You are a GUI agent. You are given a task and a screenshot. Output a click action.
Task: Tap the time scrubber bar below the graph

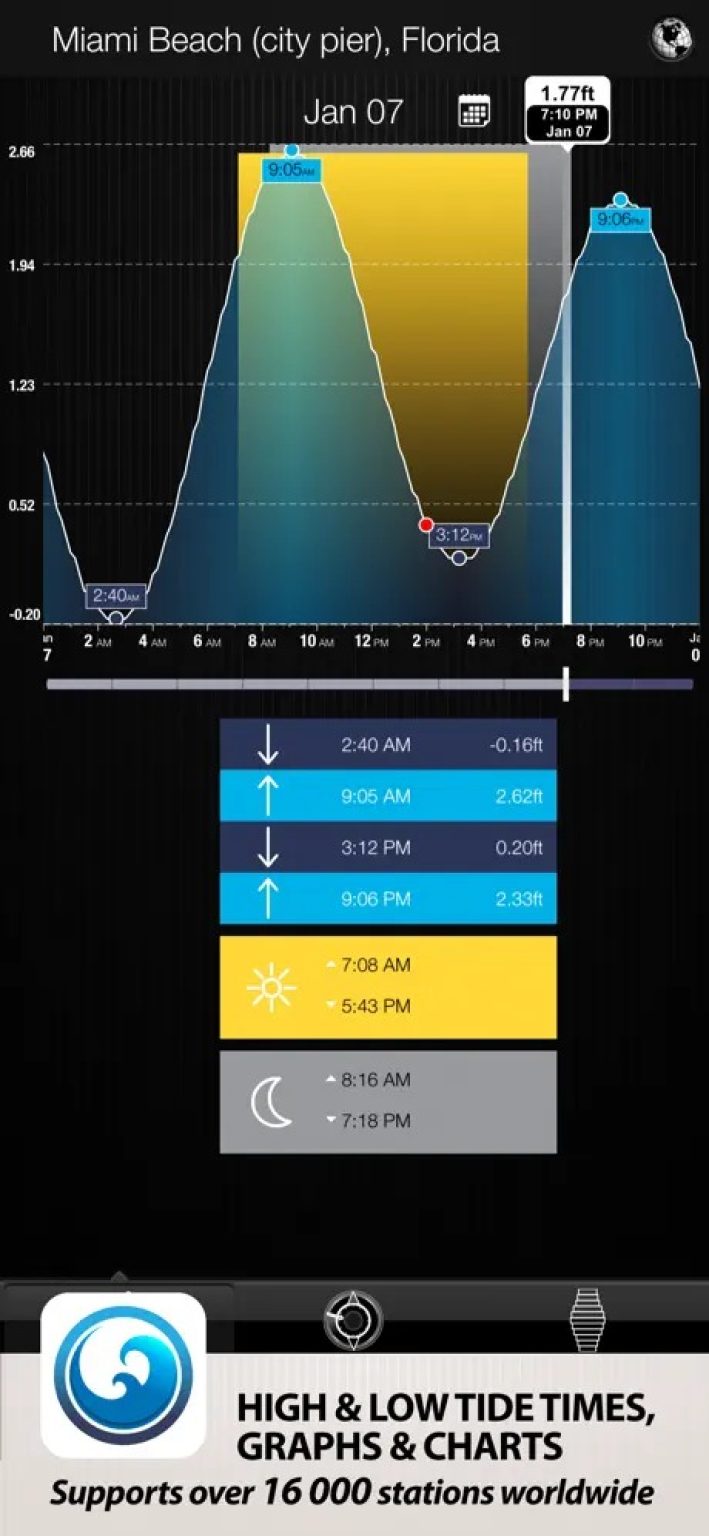click(369, 684)
